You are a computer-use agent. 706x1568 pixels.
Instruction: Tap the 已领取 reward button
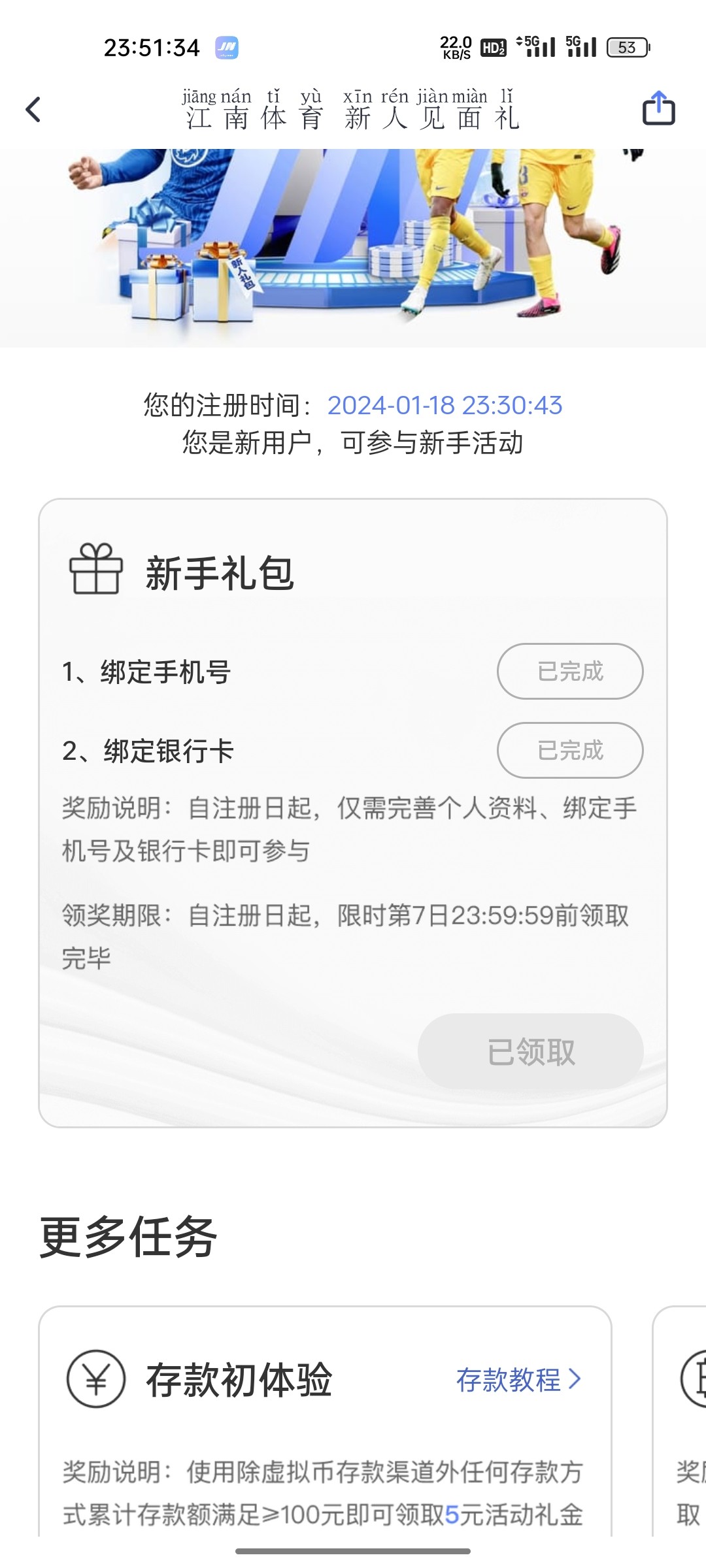click(x=531, y=1052)
